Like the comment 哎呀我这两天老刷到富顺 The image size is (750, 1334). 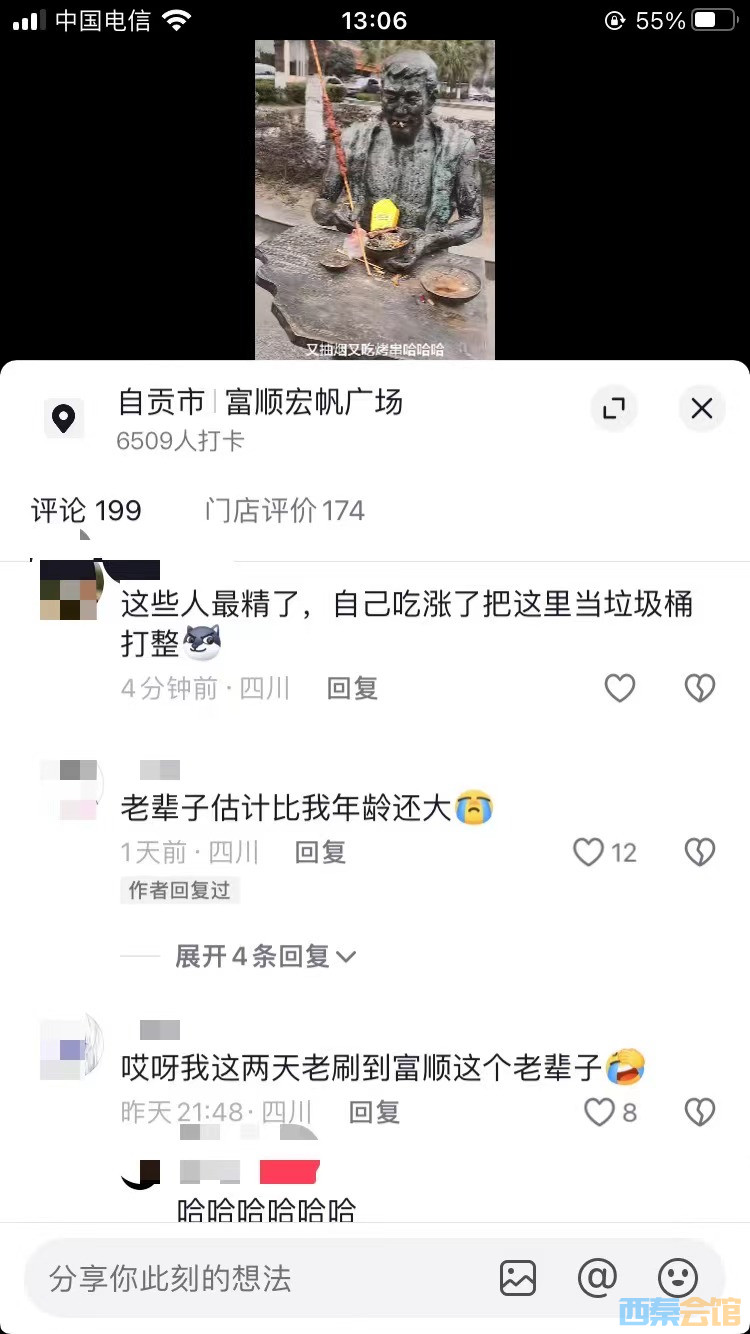pyautogui.click(x=599, y=1112)
